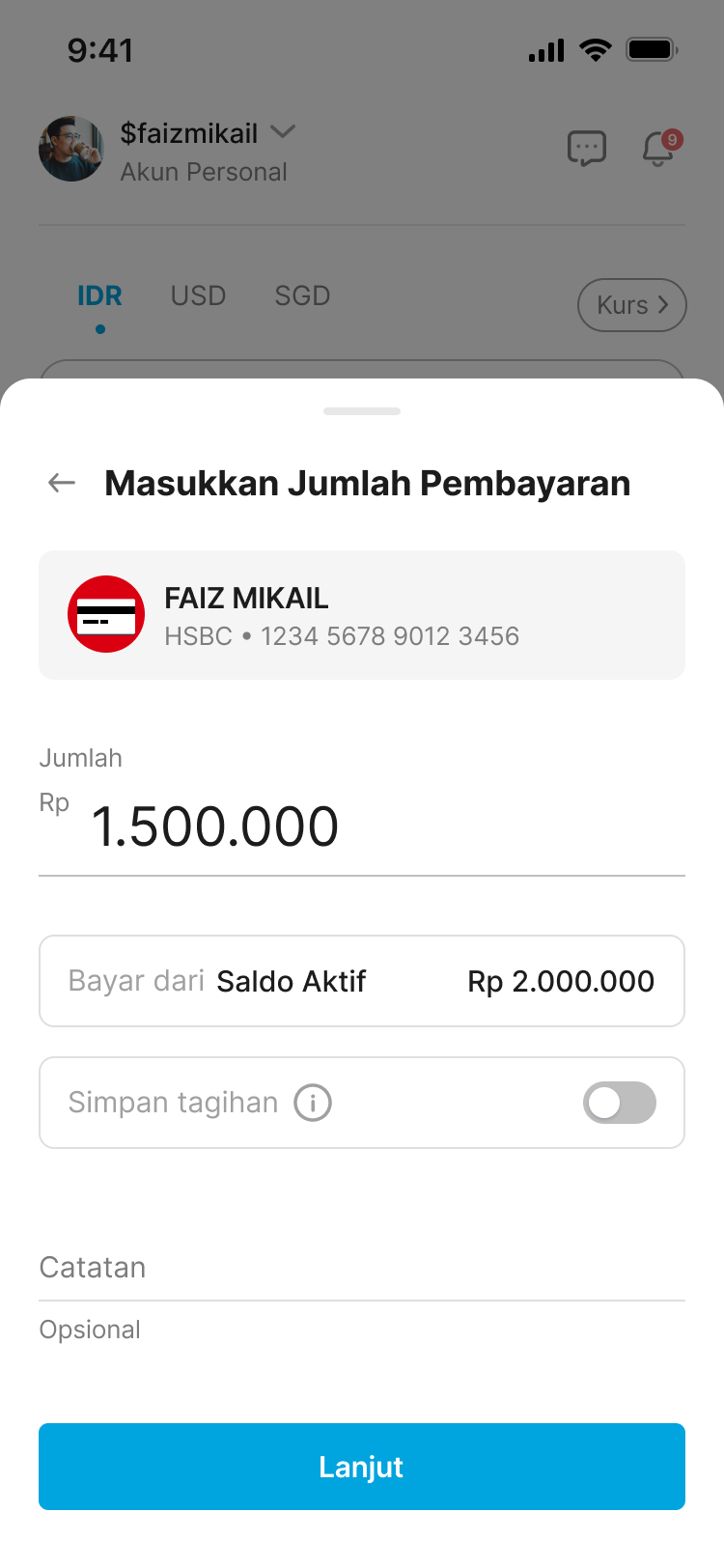
Task: Open Bayar dari Saldo Aktif selector
Action: click(x=361, y=981)
